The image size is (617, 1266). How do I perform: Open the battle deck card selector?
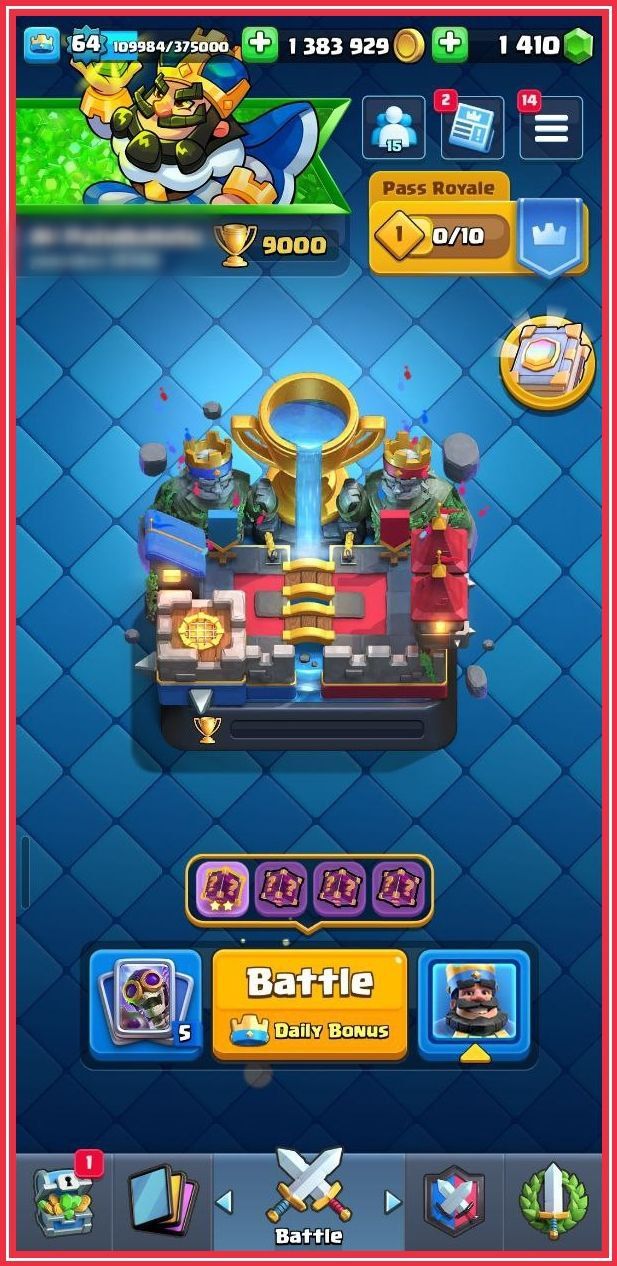pyautogui.click(x=145, y=1003)
